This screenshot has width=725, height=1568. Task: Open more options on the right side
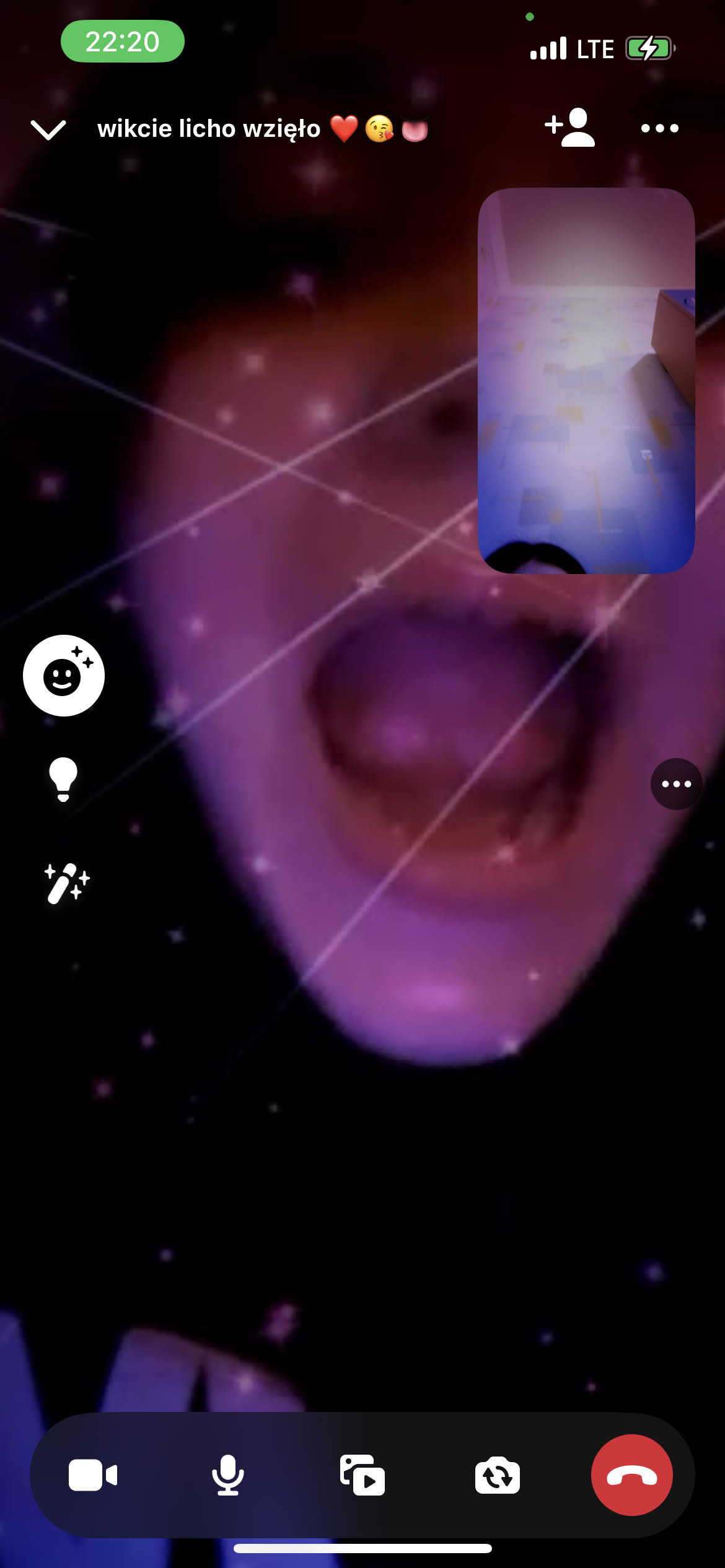[676, 784]
